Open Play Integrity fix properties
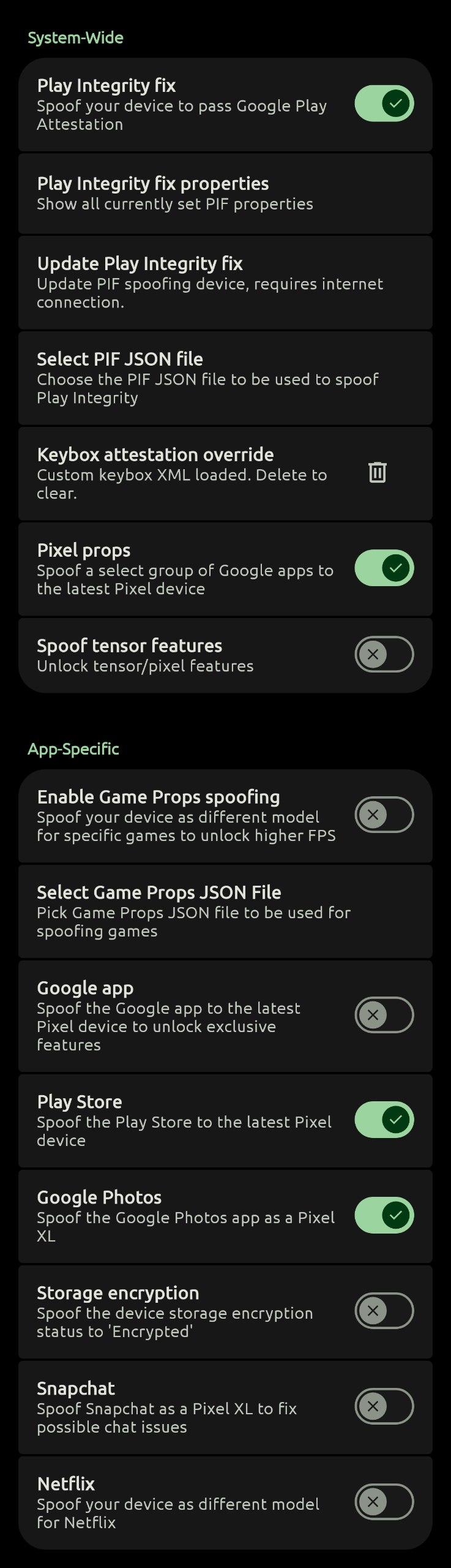 pyautogui.click(x=225, y=194)
